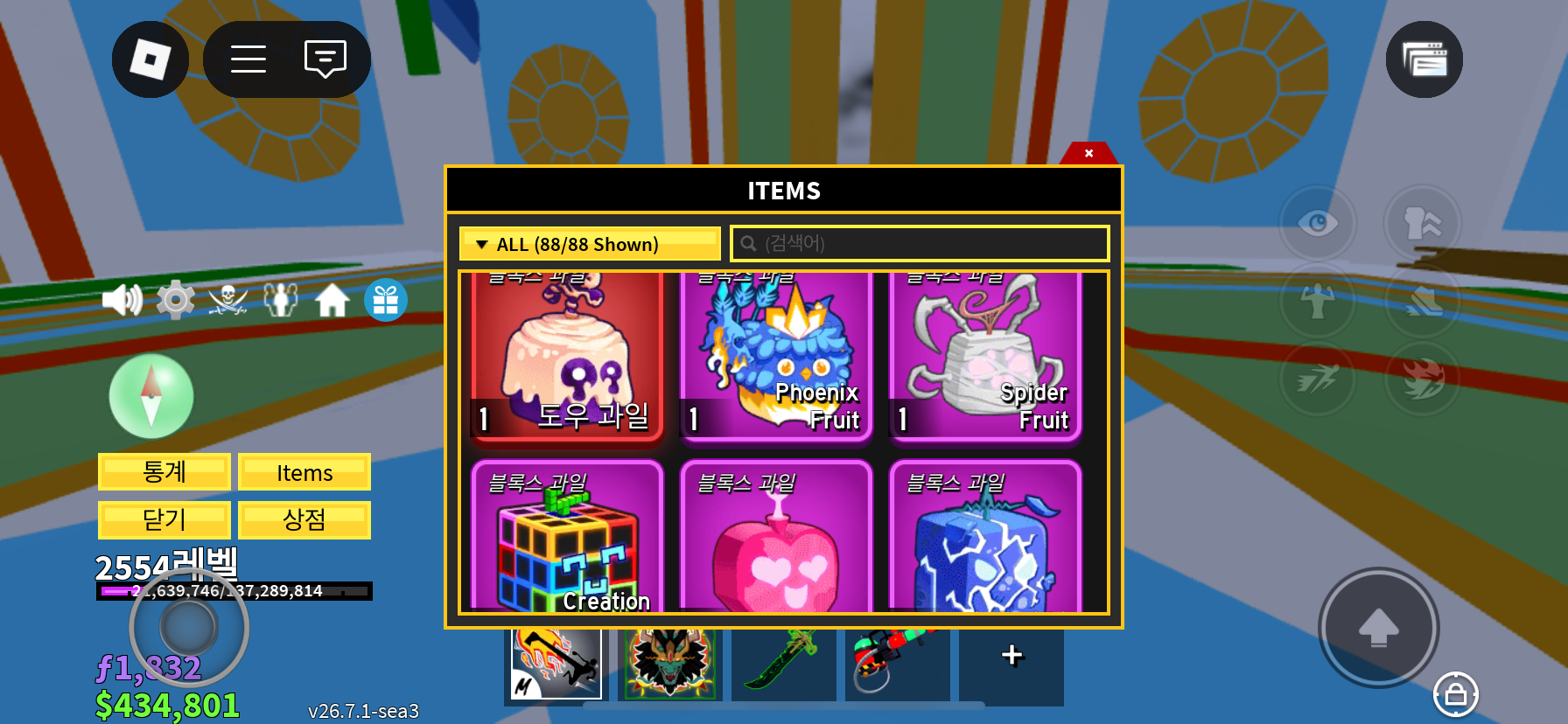This screenshot has height=724, width=1568.
Task: Open the 상점 shop button
Action: point(304,519)
